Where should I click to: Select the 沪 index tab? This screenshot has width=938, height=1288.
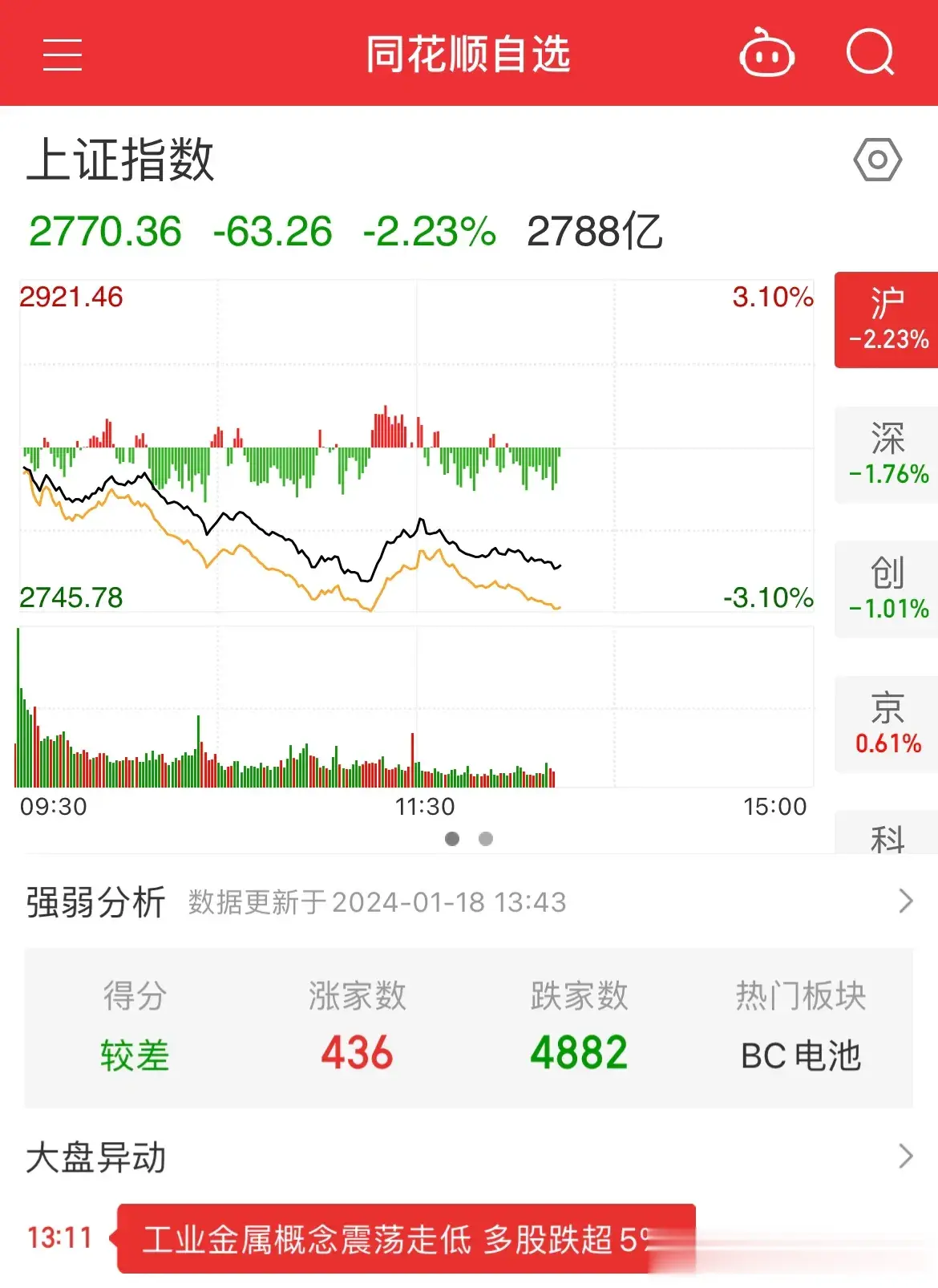click(x=887, y=320)
